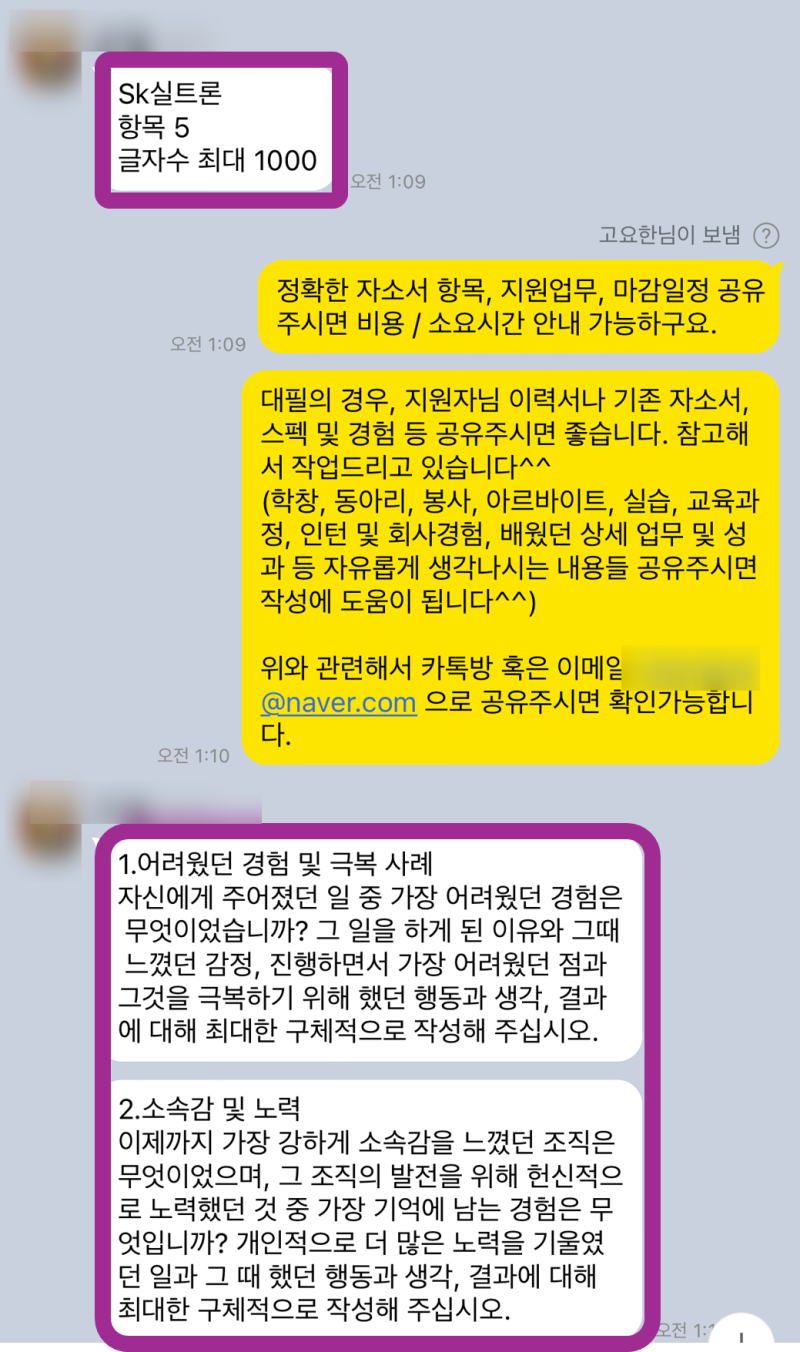
Task: Open the @naver.com email link
Action: coord(338,702)
